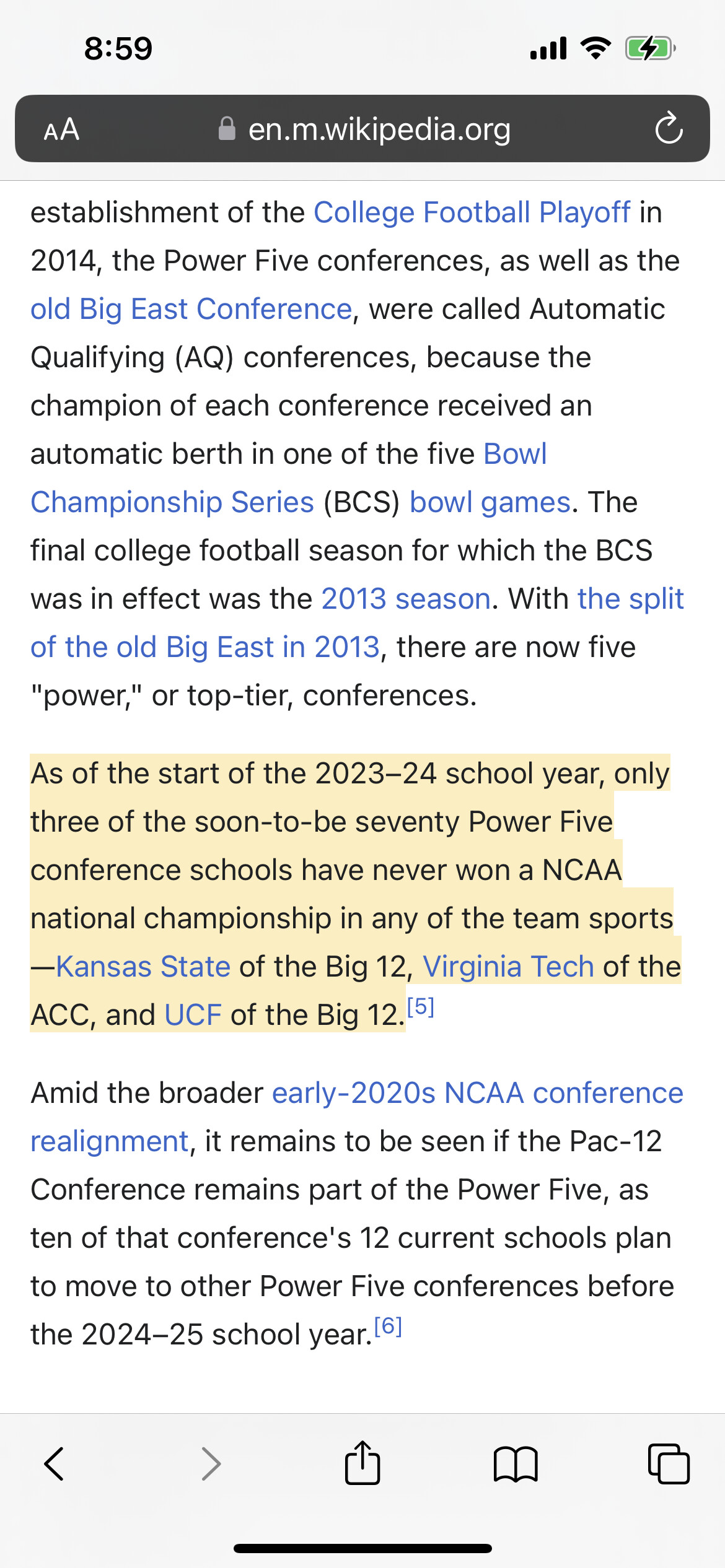Open the Virginia Tech article
This screenshot has height=1568, width=725.
click(508, 967)
